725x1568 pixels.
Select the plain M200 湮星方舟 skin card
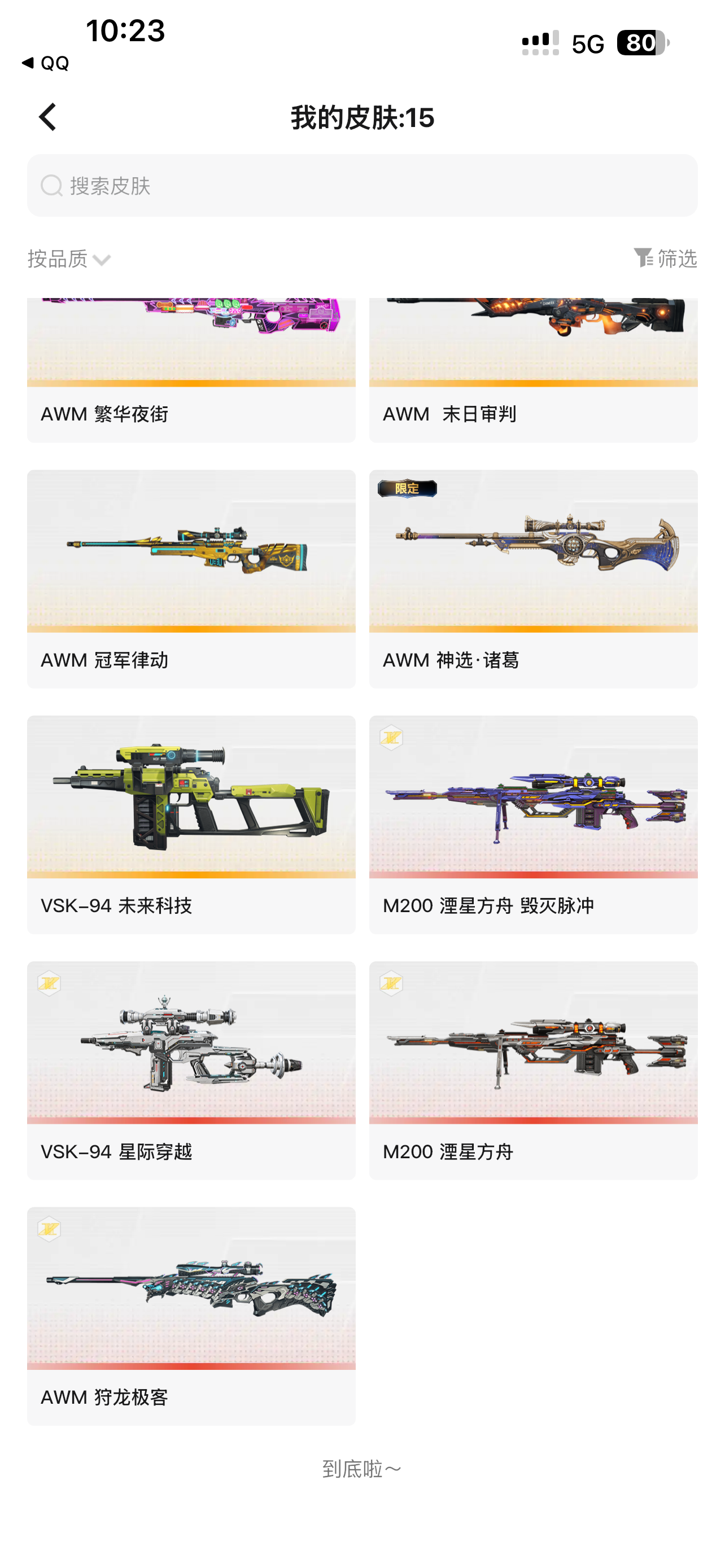533,1071
